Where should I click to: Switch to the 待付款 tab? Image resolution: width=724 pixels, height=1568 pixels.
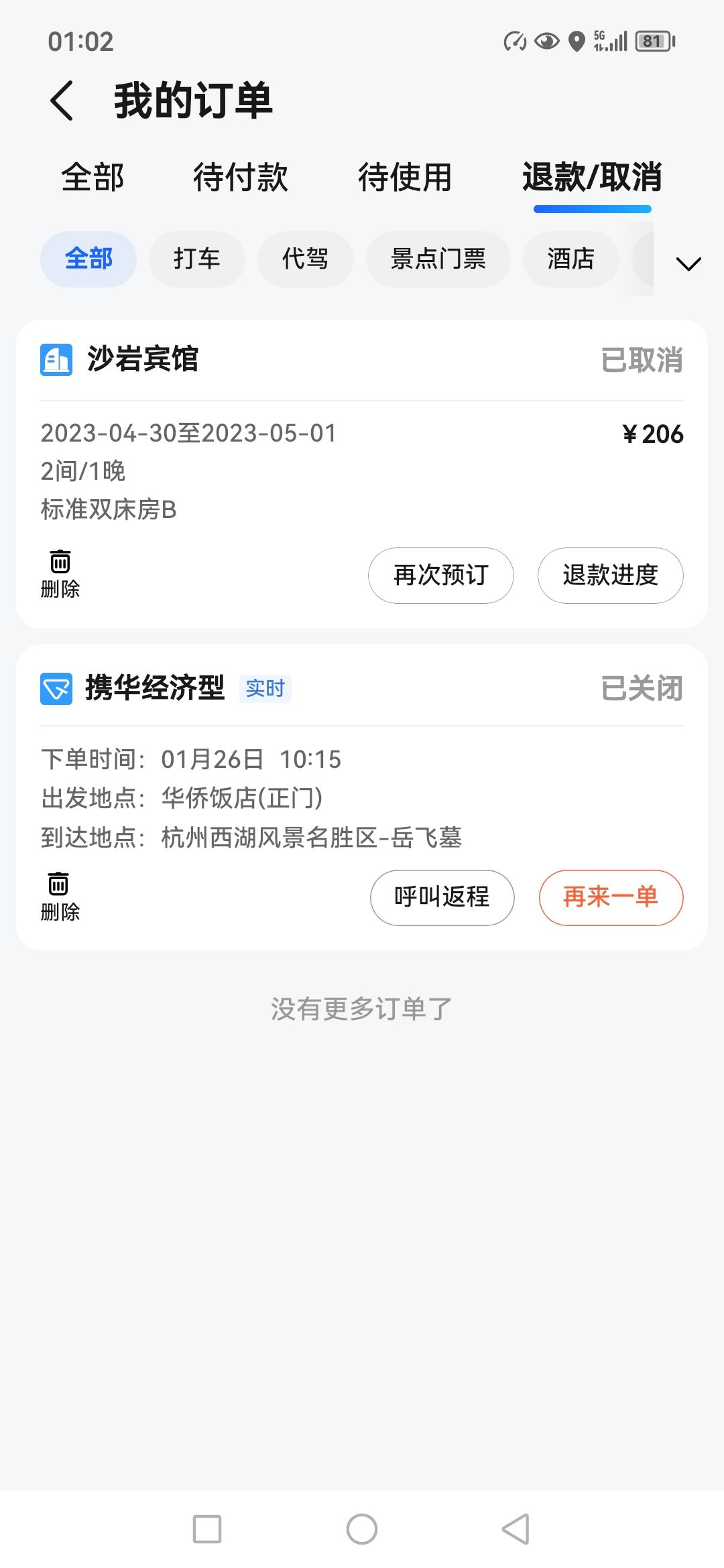coord(240,178)
